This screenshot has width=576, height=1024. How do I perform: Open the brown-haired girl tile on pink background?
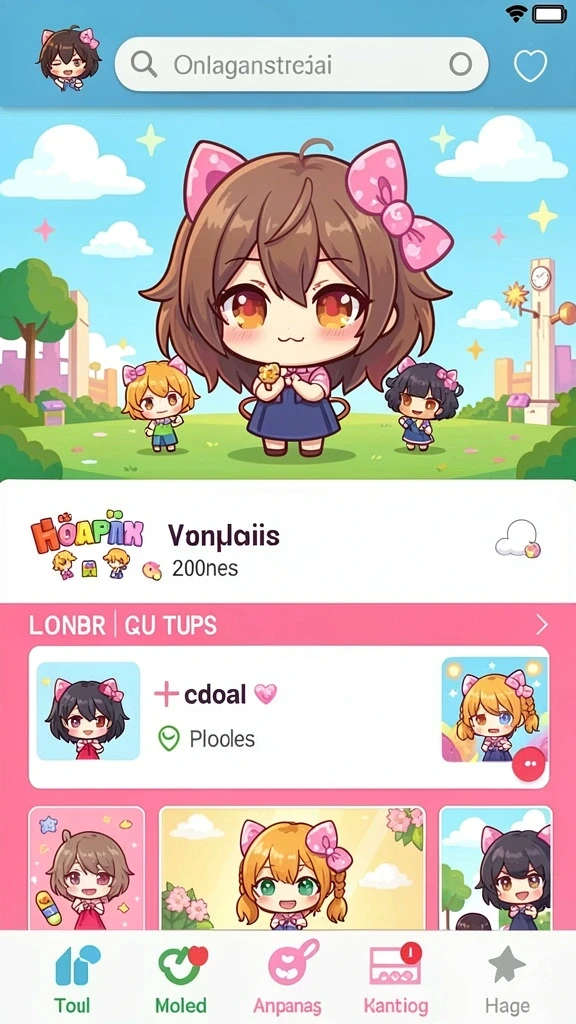[87, 868]
